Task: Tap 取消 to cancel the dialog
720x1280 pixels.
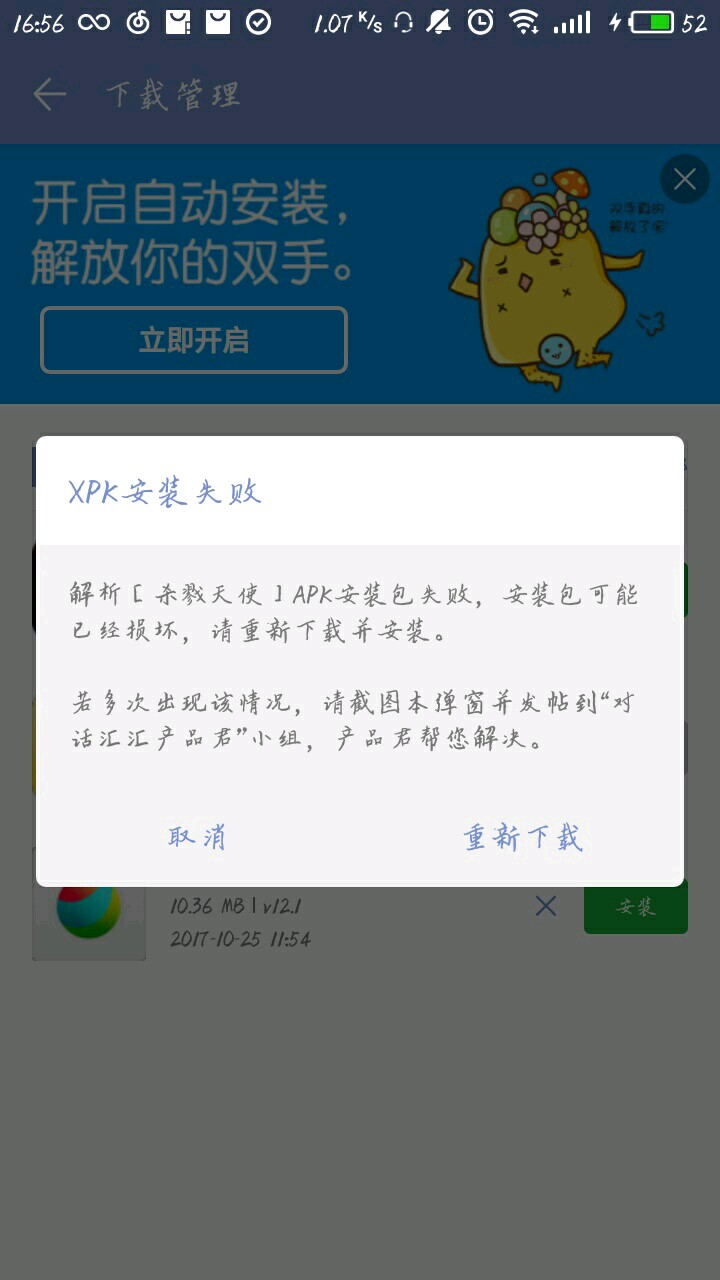Action: [197, 837]
